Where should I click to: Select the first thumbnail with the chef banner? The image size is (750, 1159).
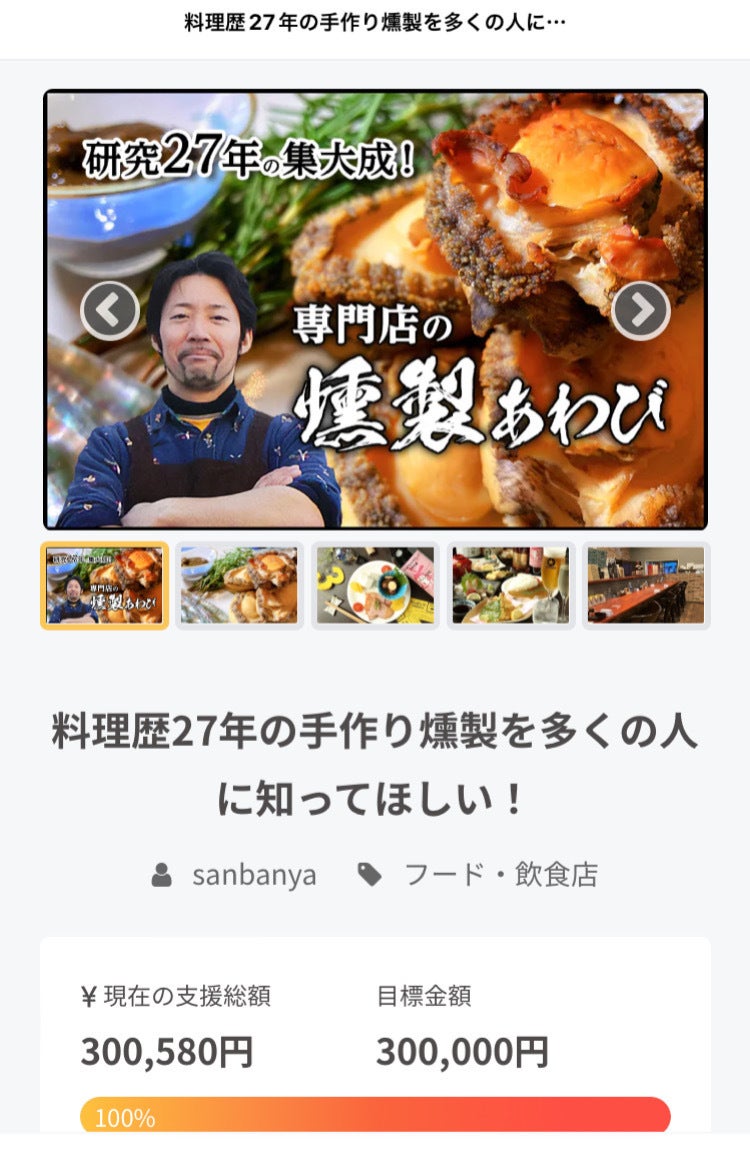(104, 585)
